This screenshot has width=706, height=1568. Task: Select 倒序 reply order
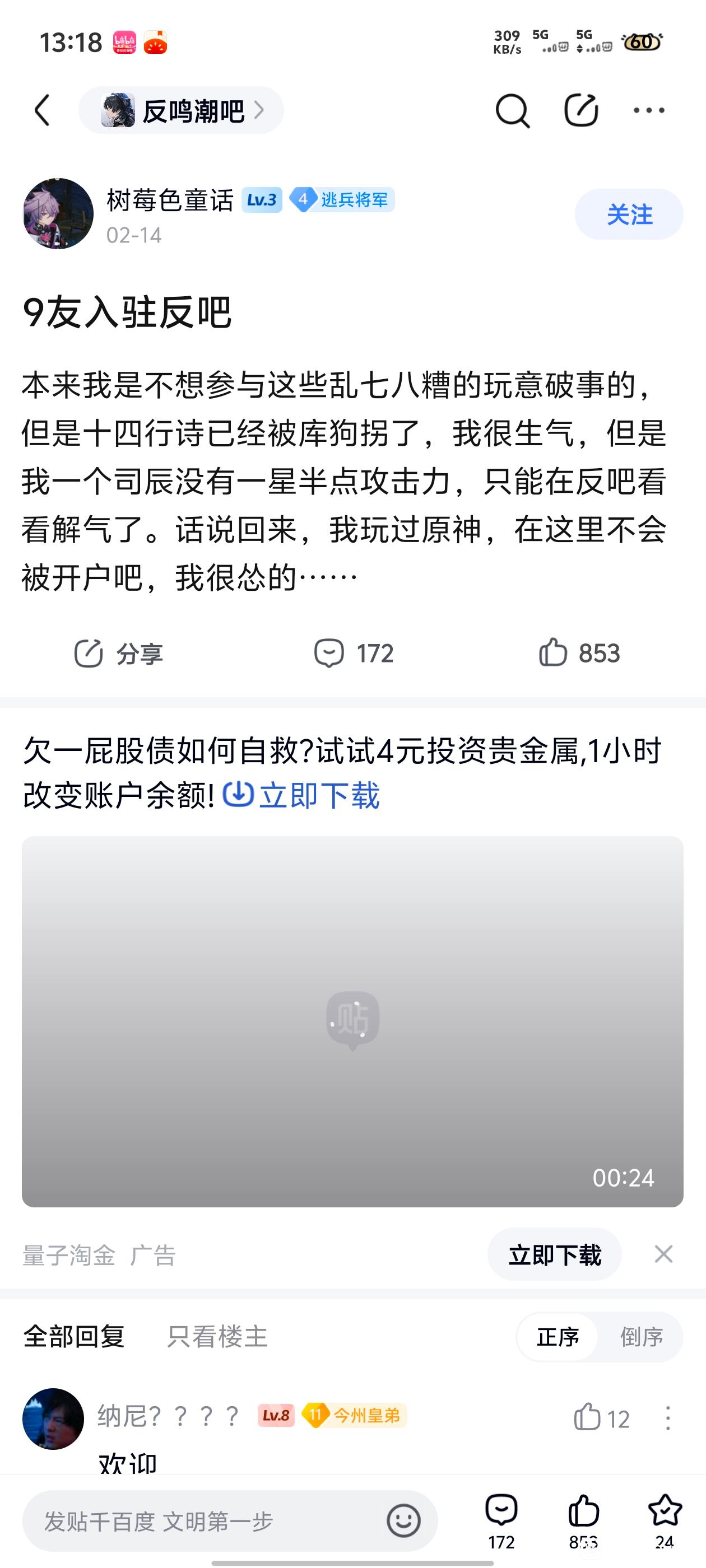coord(641,1337)
